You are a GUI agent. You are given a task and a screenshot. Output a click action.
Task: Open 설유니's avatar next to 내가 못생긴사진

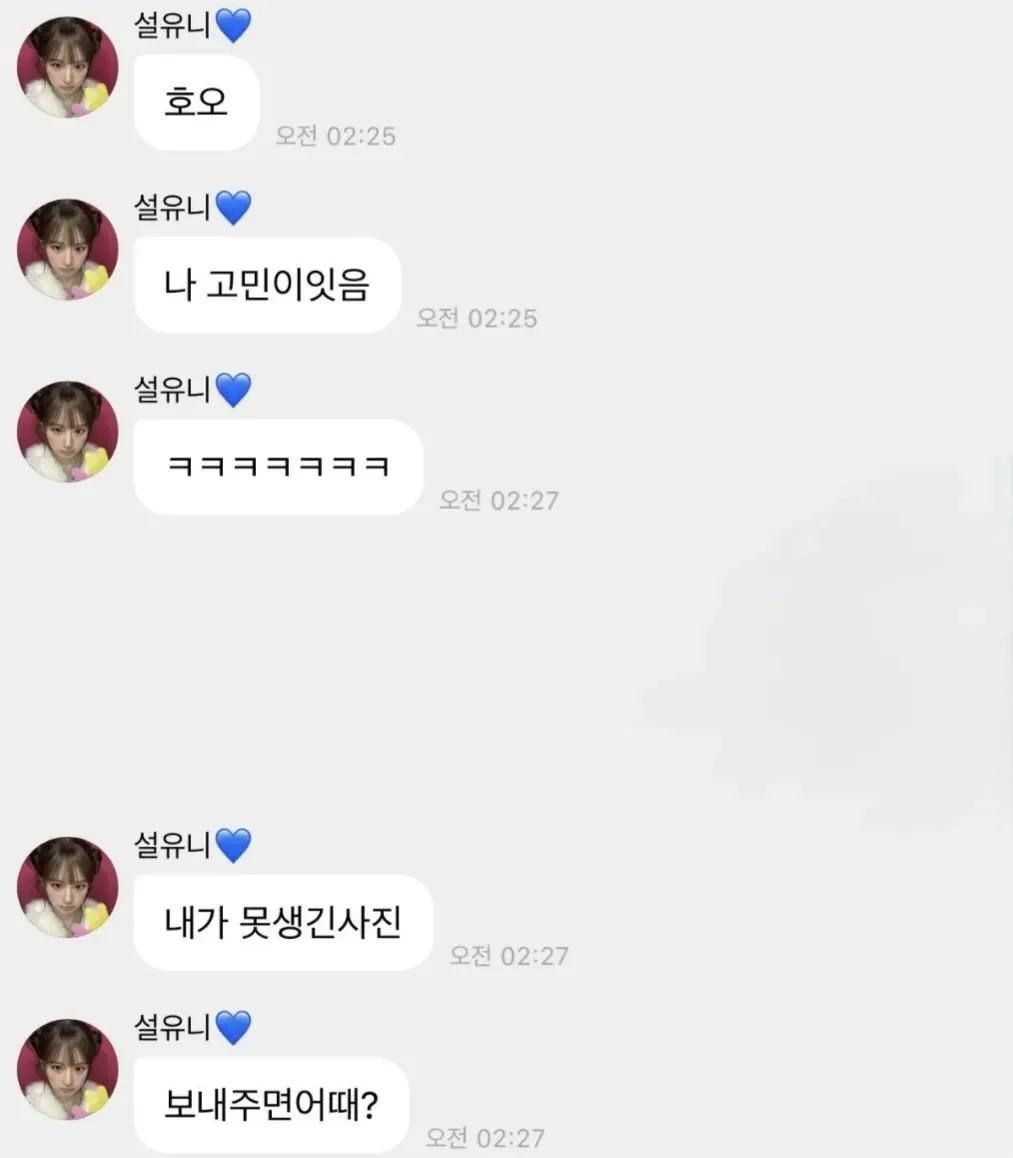[68, 888]
